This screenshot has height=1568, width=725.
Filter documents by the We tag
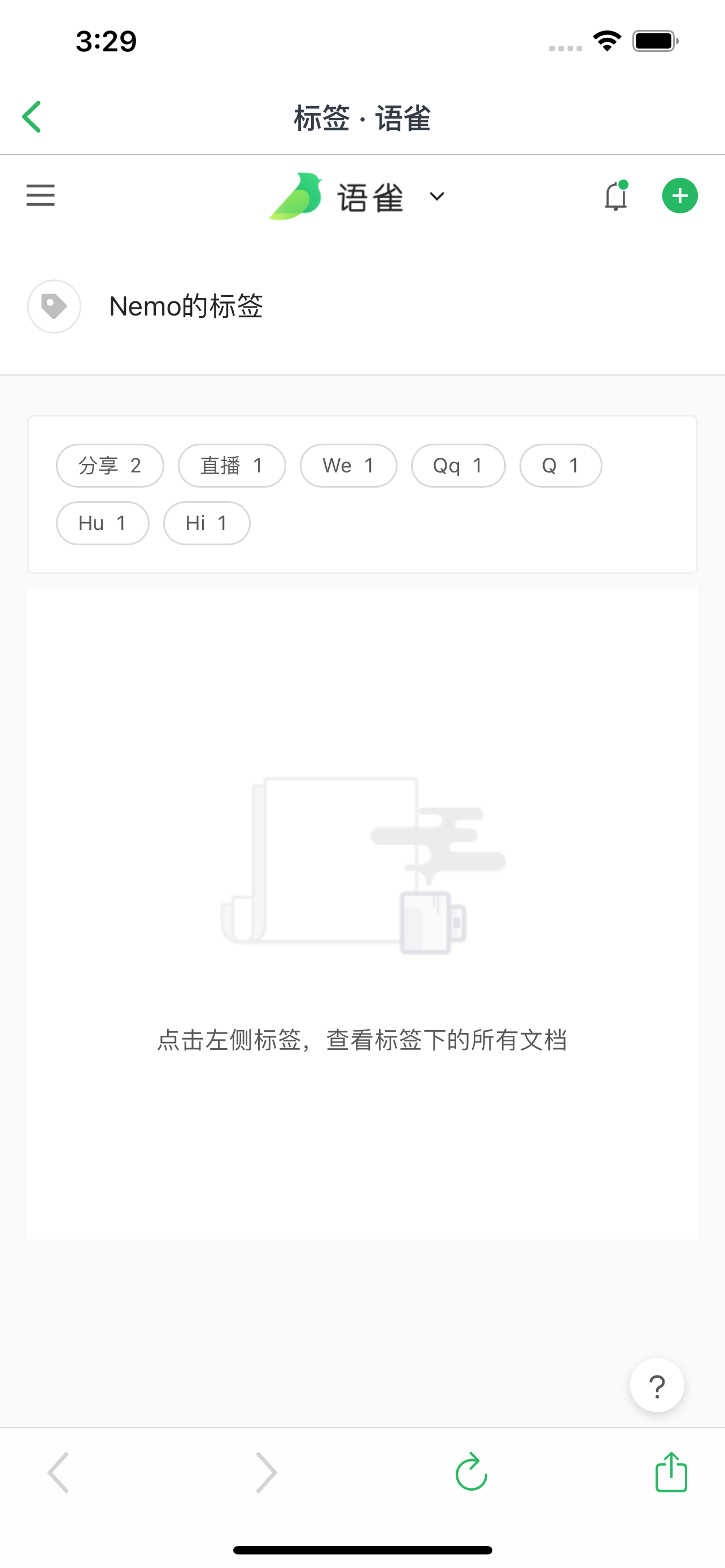pos(348,466)
